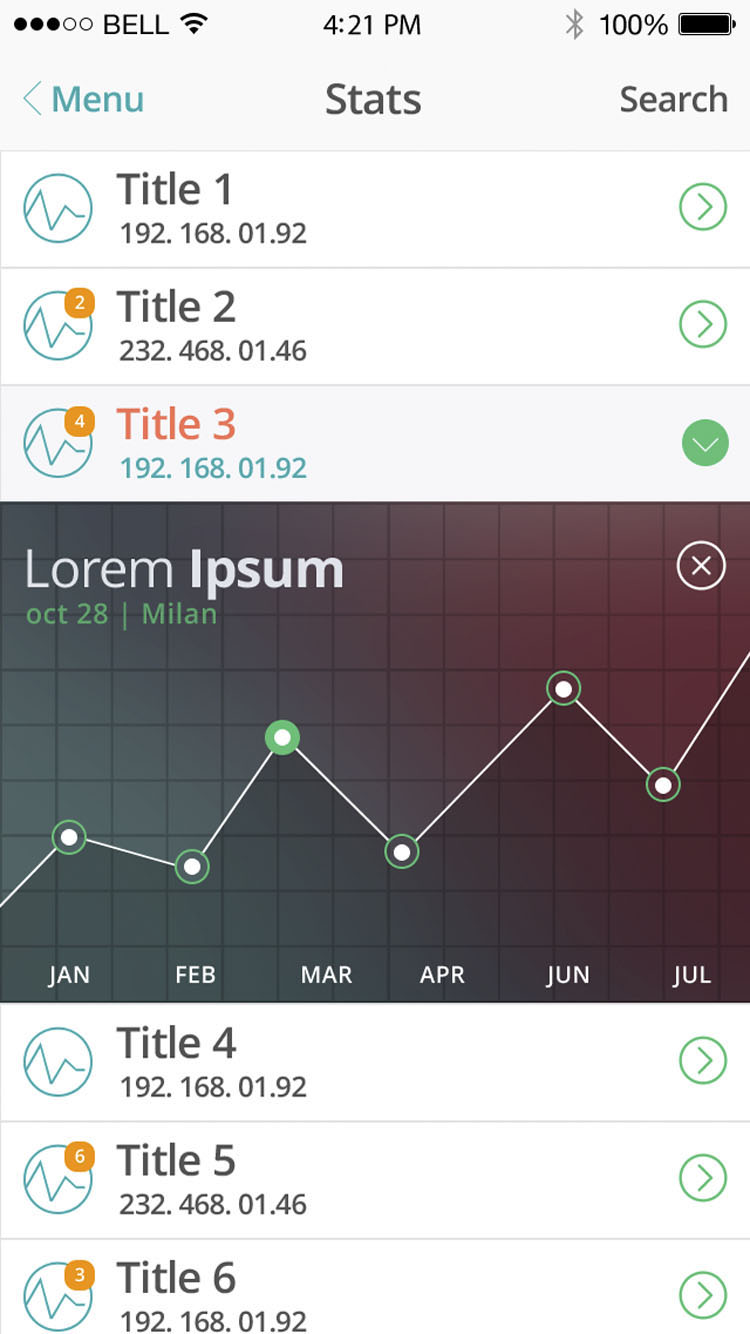Go back using the Menu item

[82, 100]
